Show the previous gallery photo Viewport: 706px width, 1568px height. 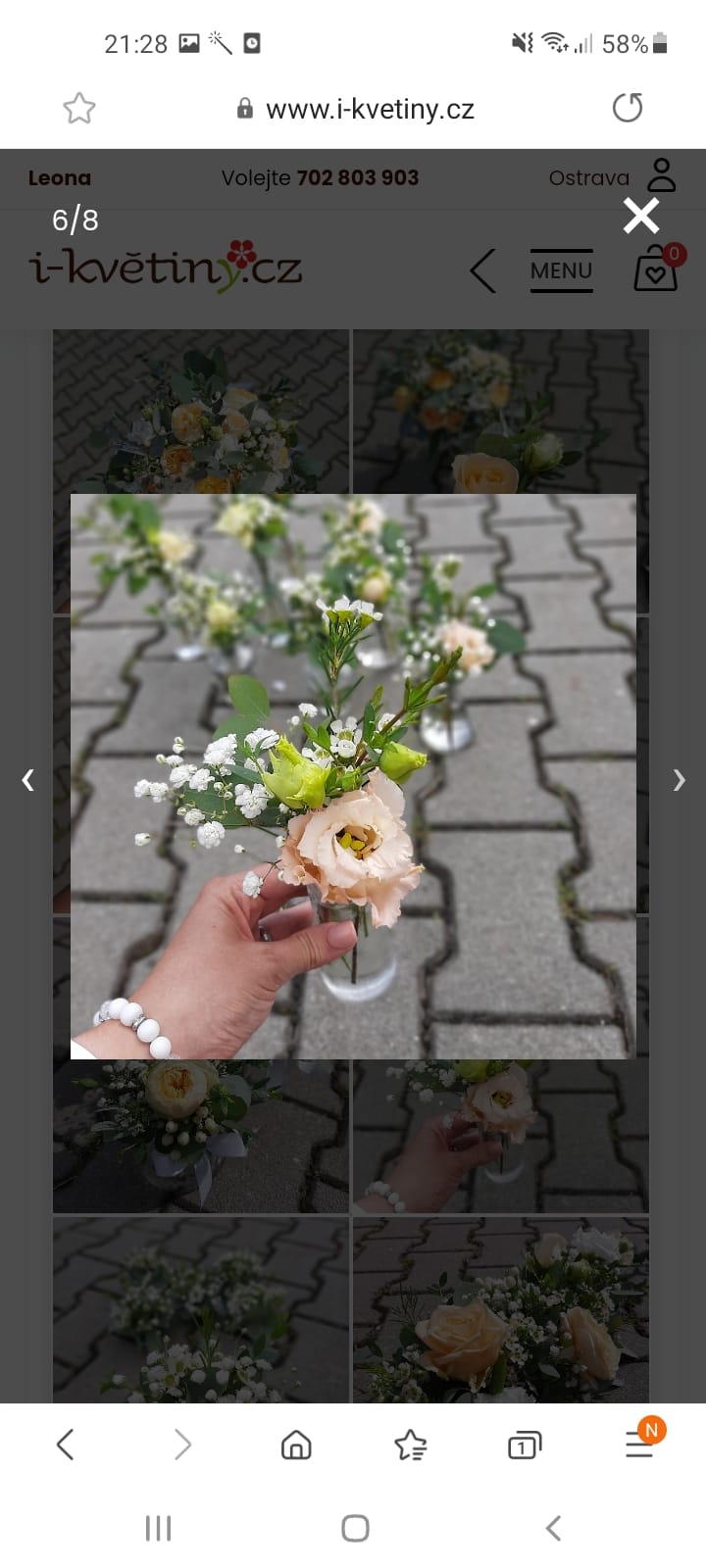(x=27, y=780)
